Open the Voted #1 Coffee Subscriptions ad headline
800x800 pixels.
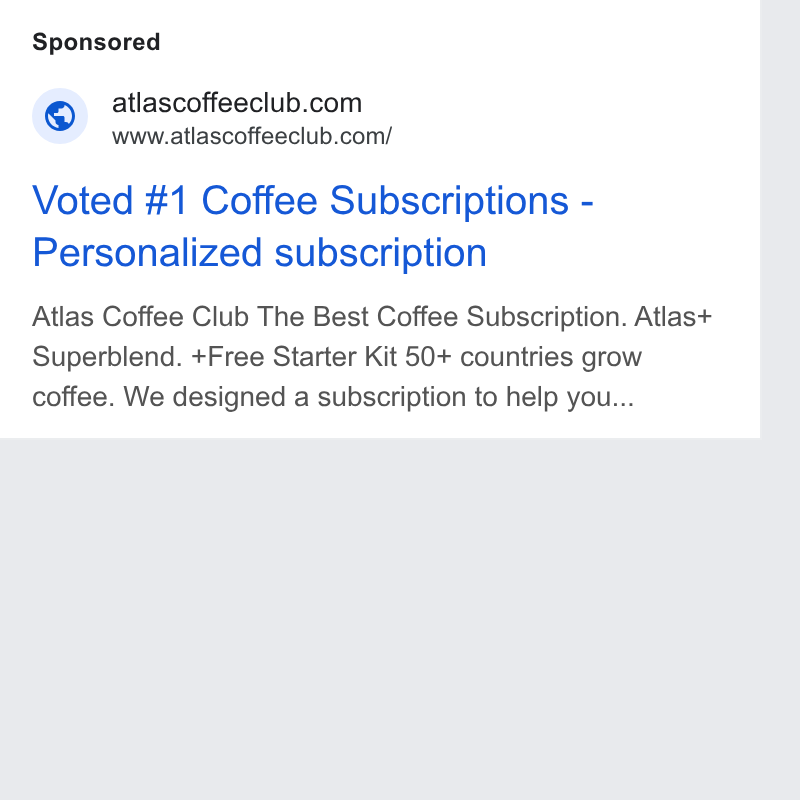pyautogui.click(x=313, y=226)
